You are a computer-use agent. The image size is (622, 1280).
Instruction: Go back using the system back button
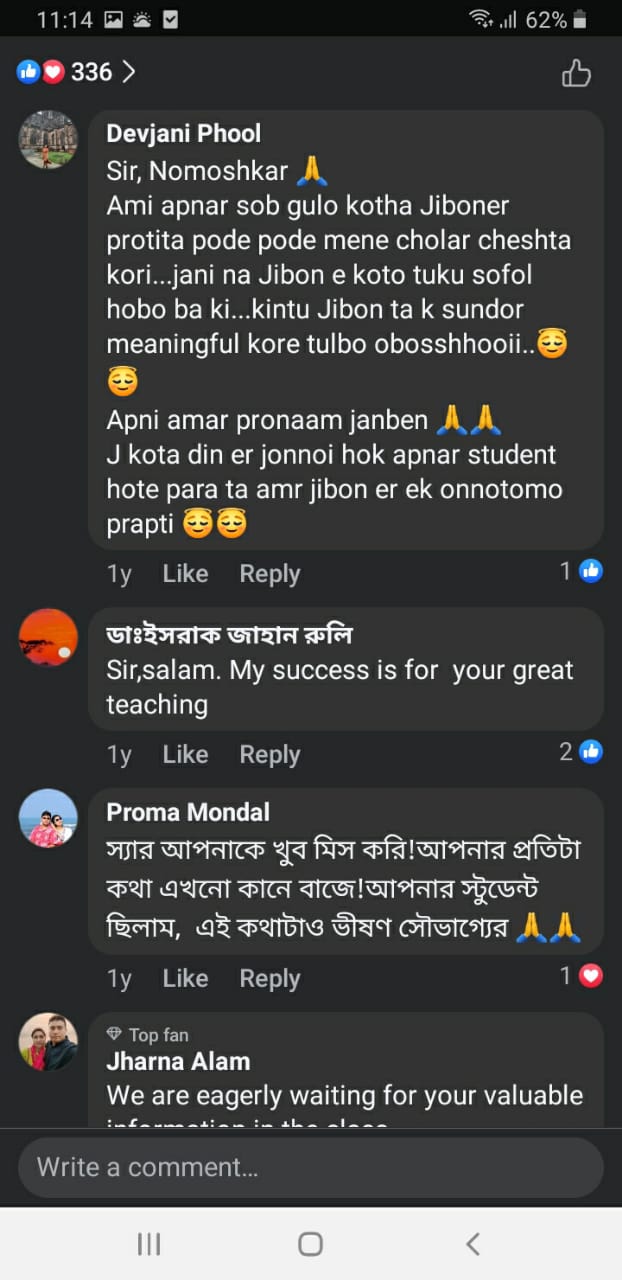click(x=473, y=1243)
